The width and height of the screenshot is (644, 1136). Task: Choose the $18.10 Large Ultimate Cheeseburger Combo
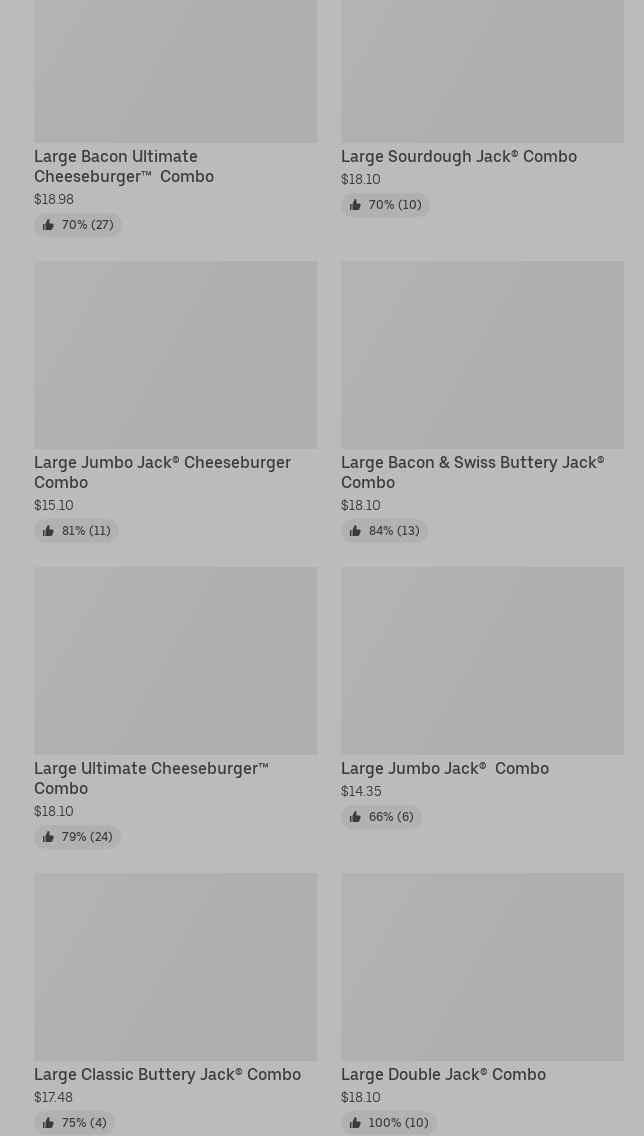[175, 707]
